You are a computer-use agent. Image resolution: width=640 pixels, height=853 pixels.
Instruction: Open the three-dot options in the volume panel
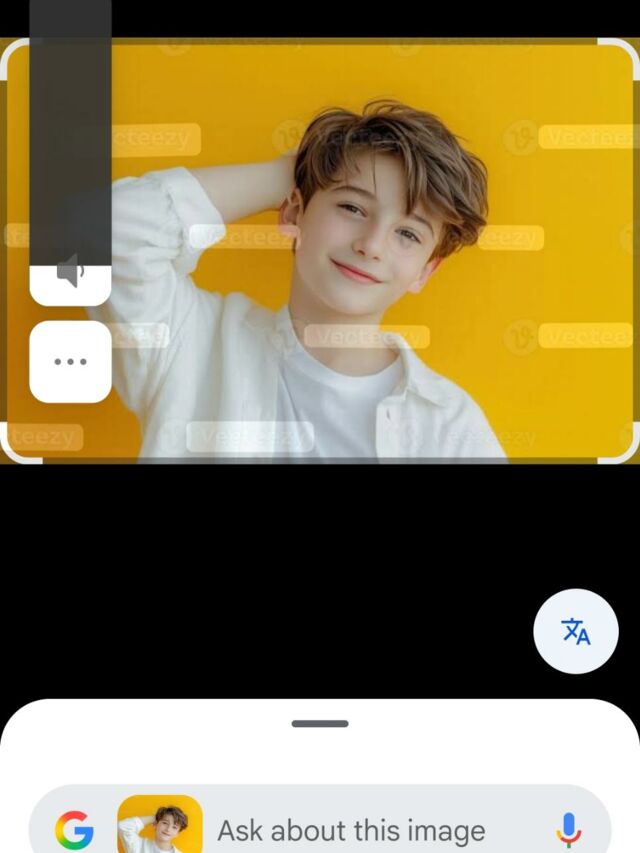(70, 362)
